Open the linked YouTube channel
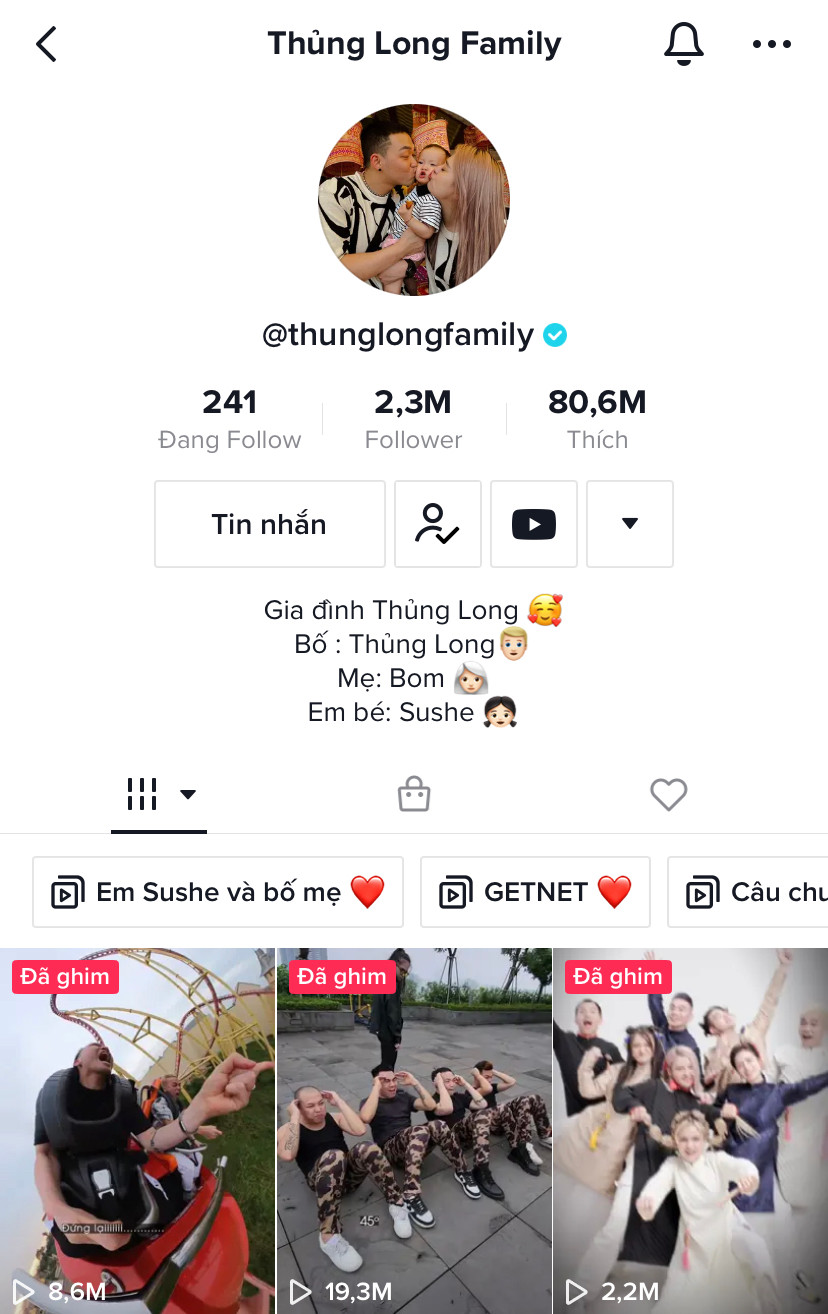Image resolution: width=828 pixels, height=1314 pixels. click(x=534, y=524)
